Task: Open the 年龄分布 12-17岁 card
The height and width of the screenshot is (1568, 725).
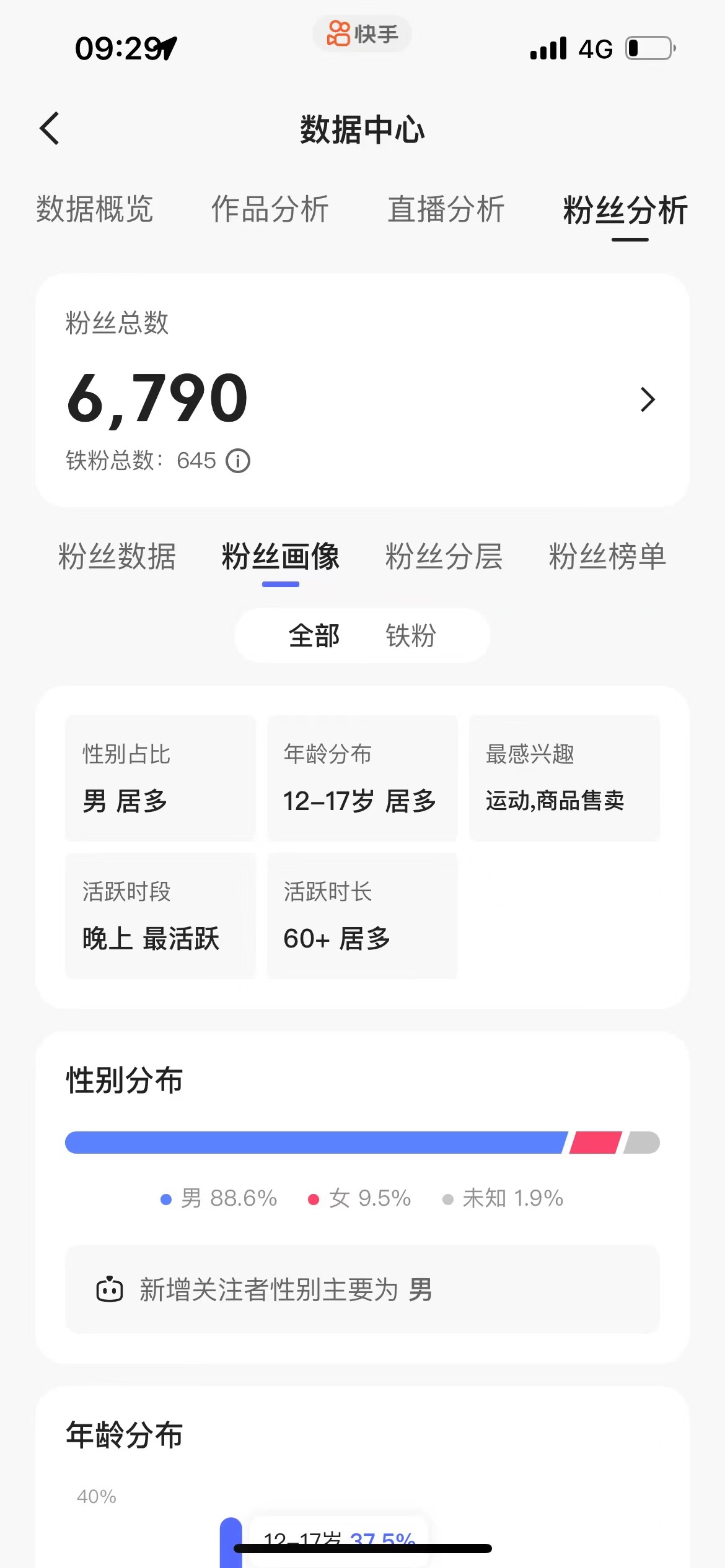Action: pyautogui.click(x=362, y=778)
